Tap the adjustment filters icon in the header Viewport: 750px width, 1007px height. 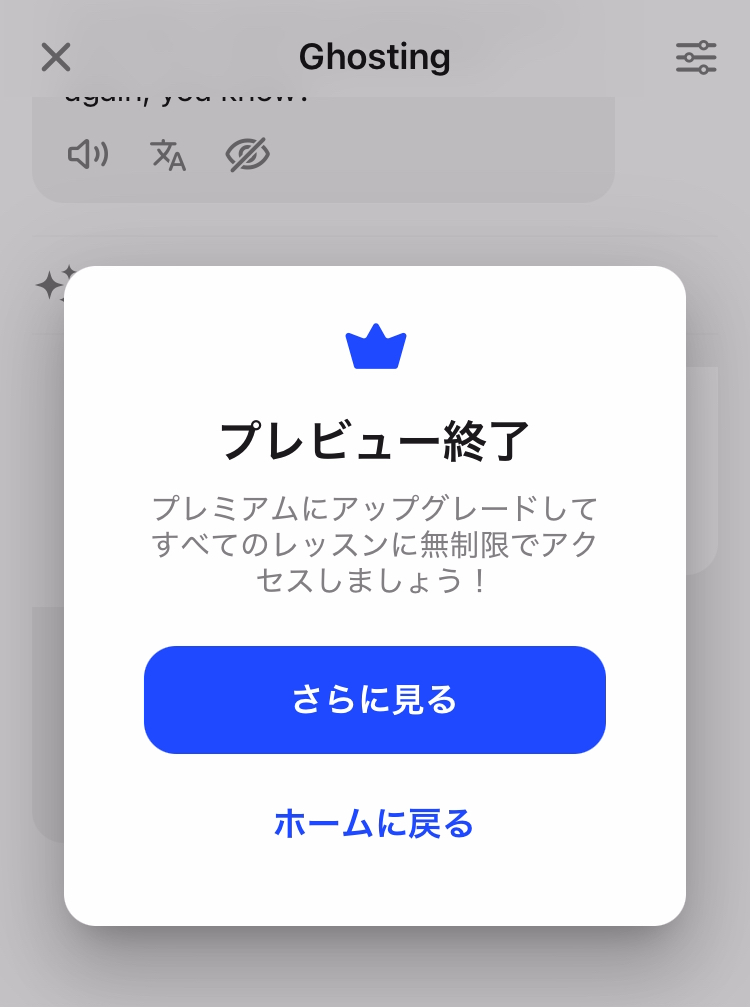[697, 57]
